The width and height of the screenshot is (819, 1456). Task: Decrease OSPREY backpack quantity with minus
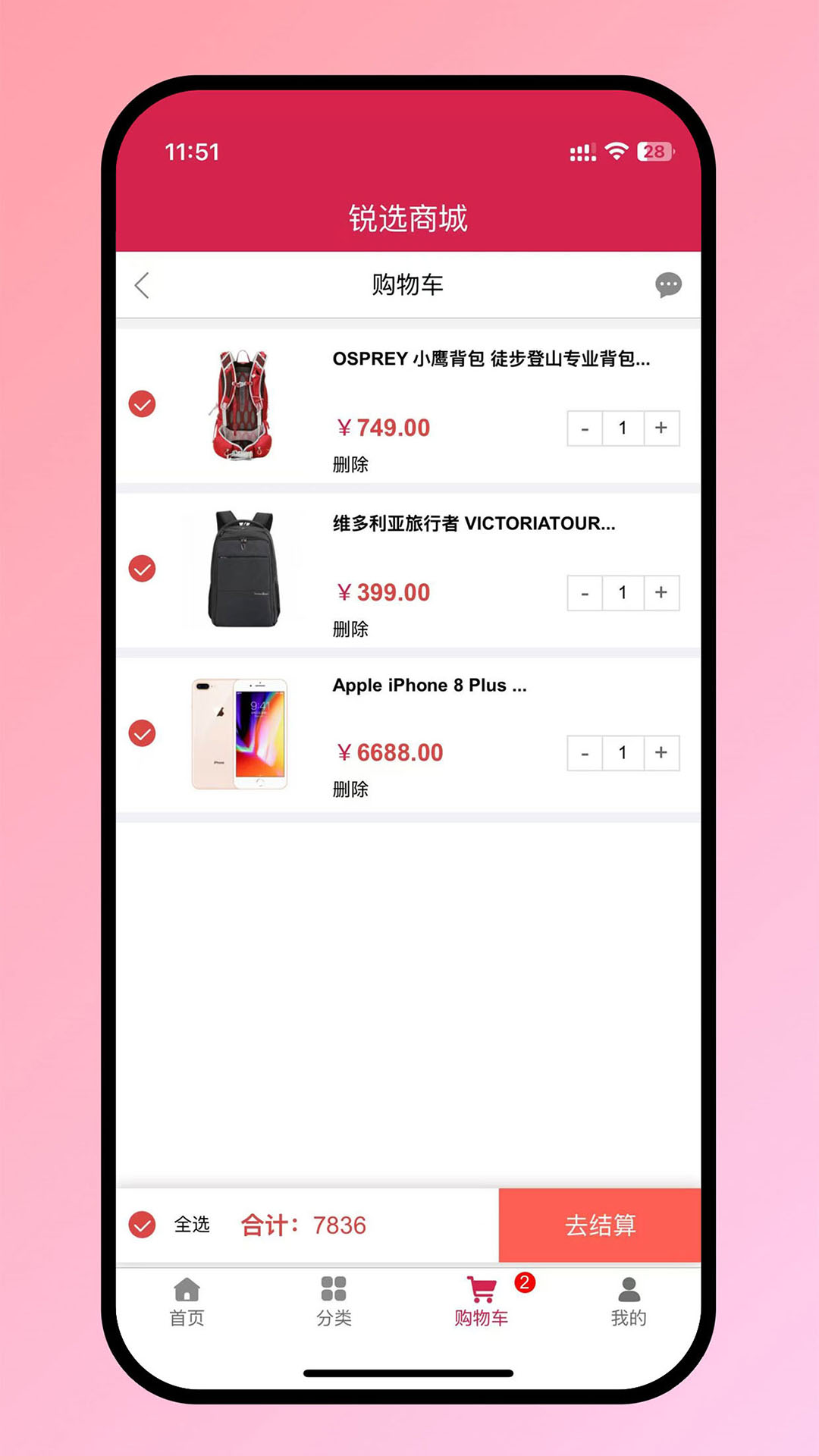click(585, 428)
